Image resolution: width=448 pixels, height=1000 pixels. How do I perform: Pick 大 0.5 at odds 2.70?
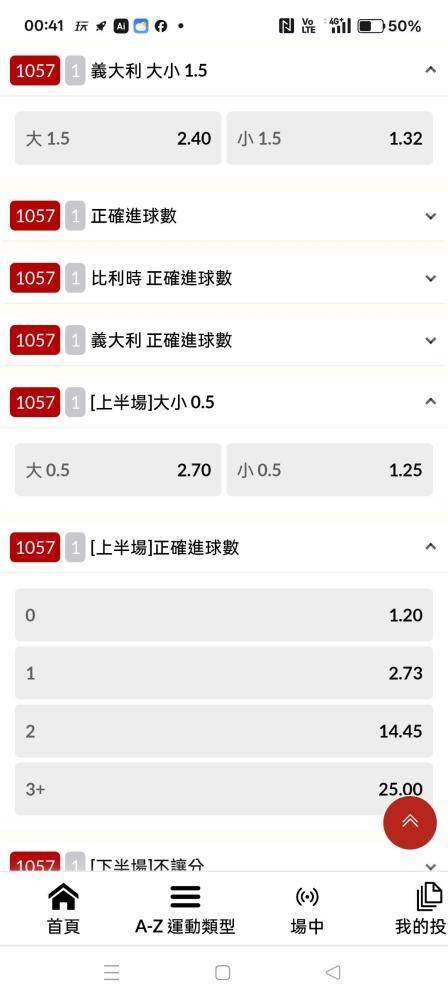tap(118, 470)
